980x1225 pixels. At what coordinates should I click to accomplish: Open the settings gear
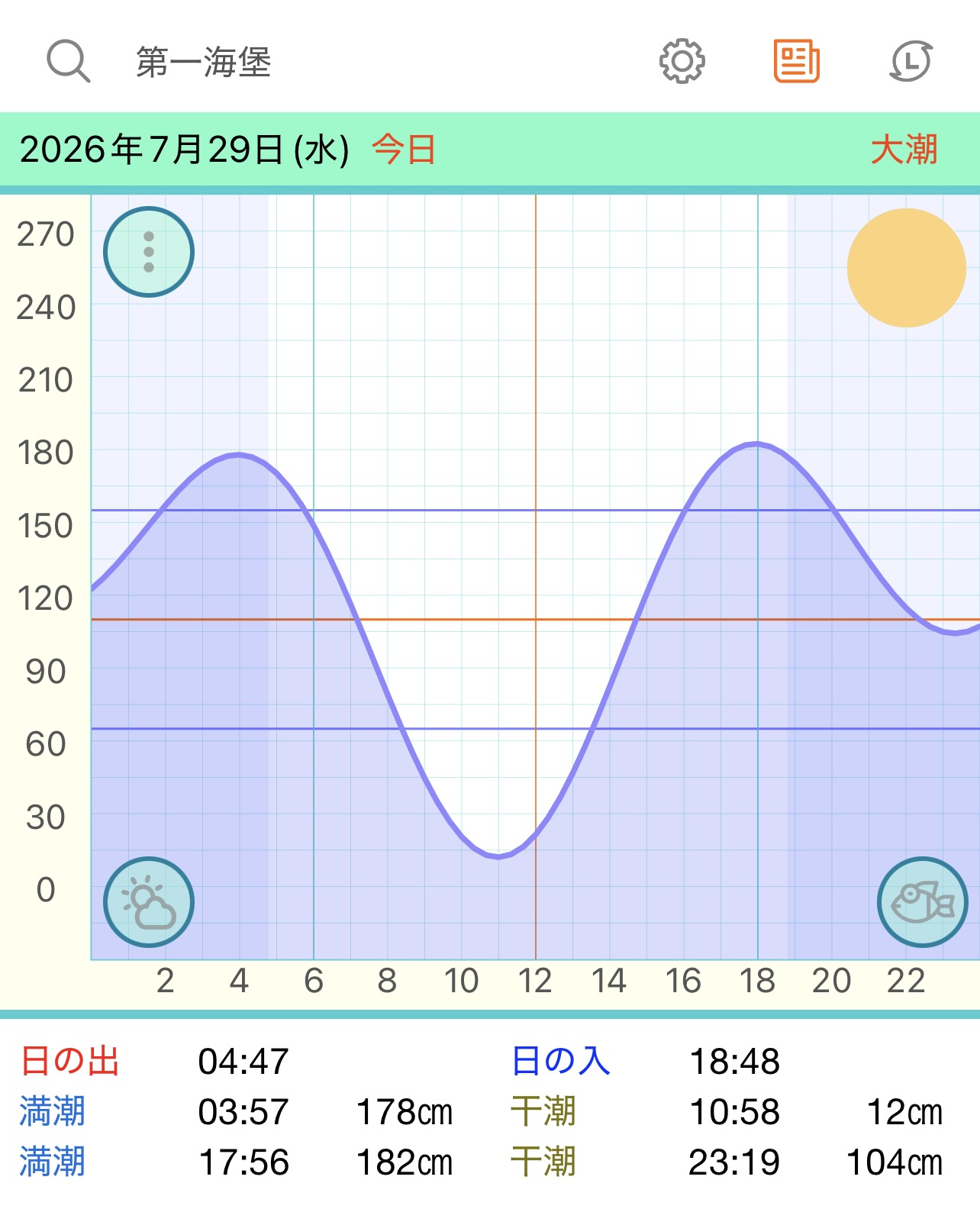682,61
